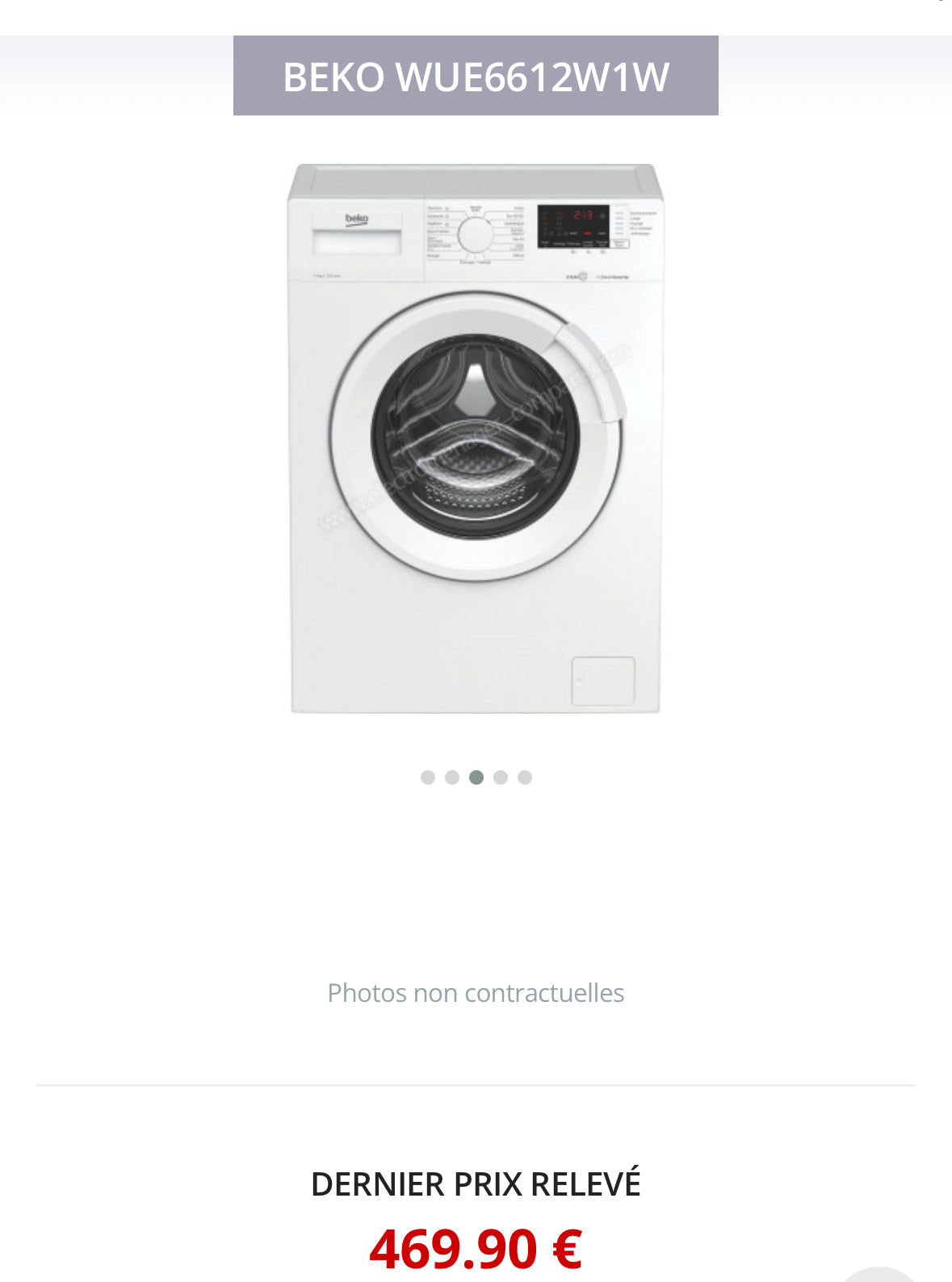Select the fourth carousel dot

[x=501, y=777]
